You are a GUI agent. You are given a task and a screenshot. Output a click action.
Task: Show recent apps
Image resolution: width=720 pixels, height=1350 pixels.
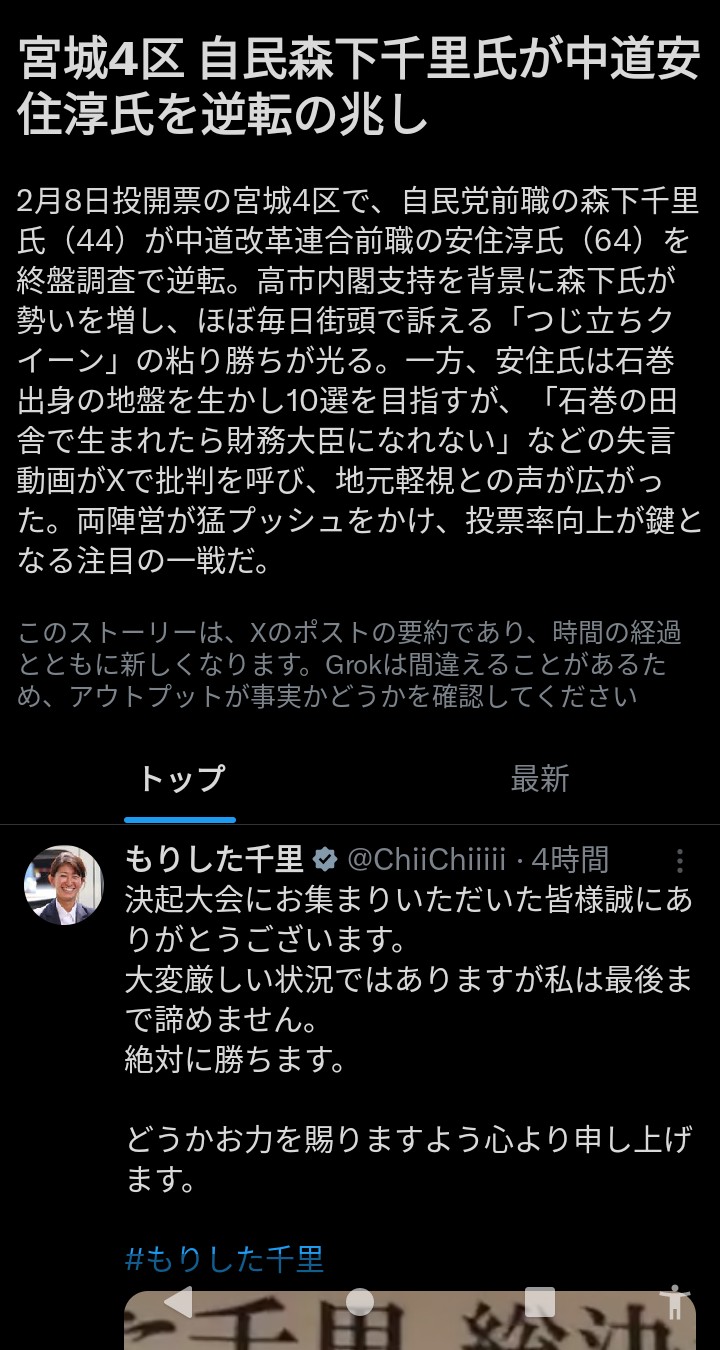click(540, 1302)
